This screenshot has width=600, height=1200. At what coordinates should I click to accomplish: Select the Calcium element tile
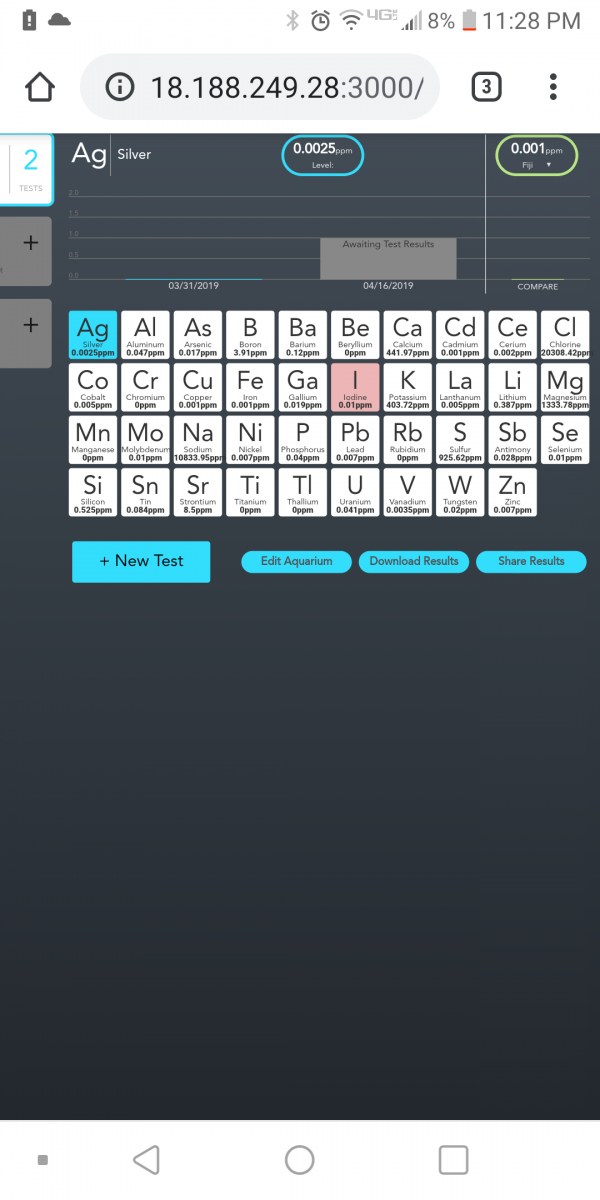(x=407, y=335)
